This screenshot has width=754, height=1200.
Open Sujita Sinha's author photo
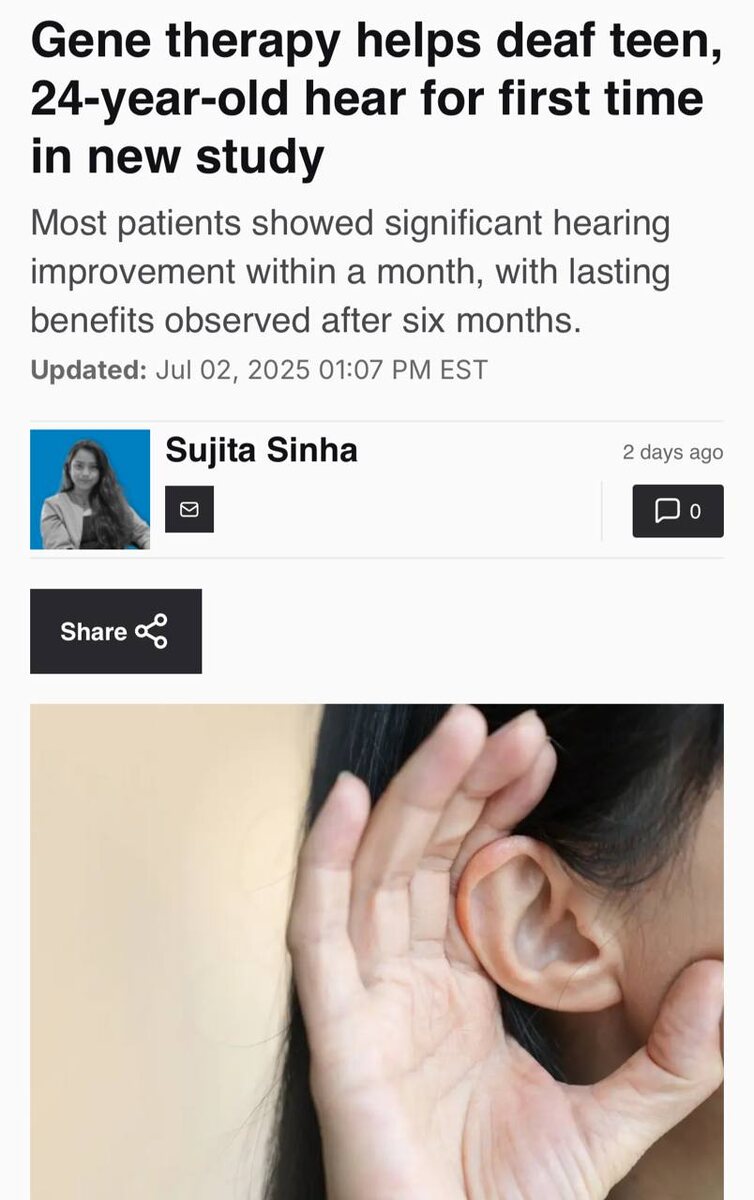90,490
